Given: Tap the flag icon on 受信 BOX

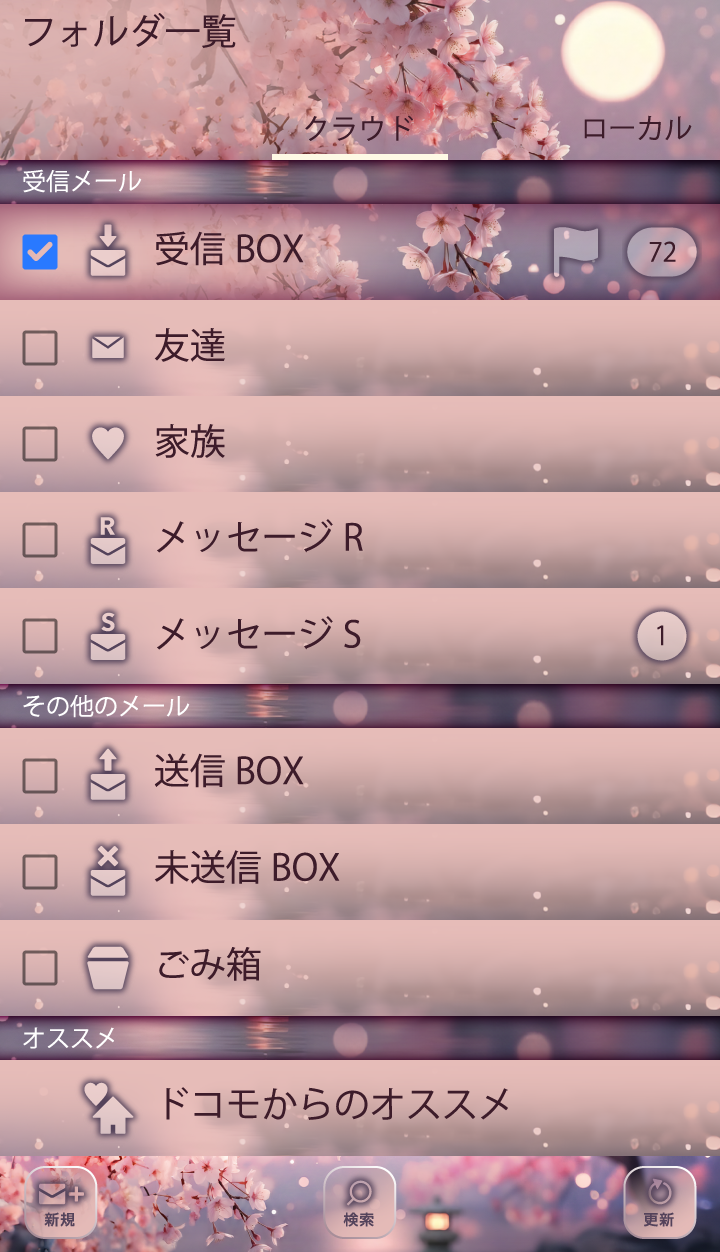Looking at the screenshot, I should [x=576, y=251].
